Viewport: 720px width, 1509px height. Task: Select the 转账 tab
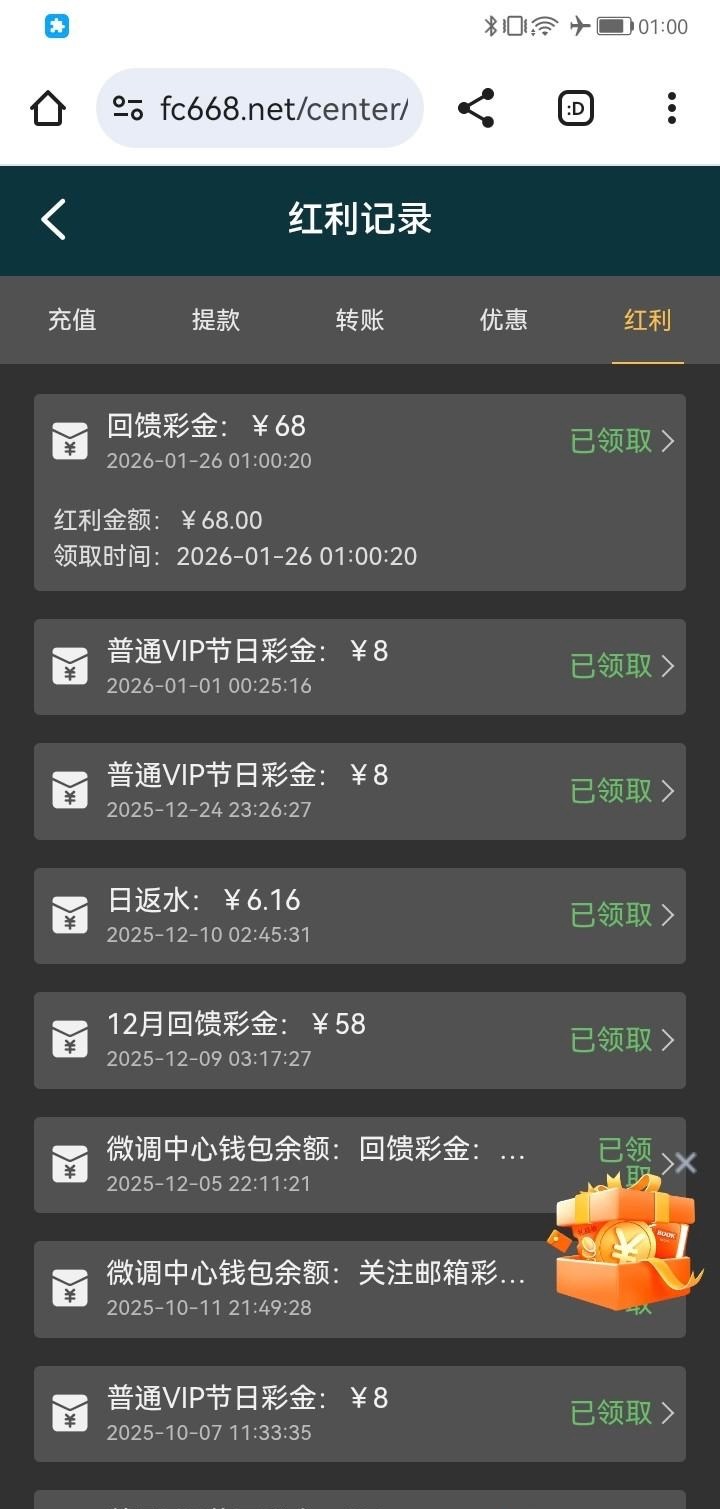(360, 320)
